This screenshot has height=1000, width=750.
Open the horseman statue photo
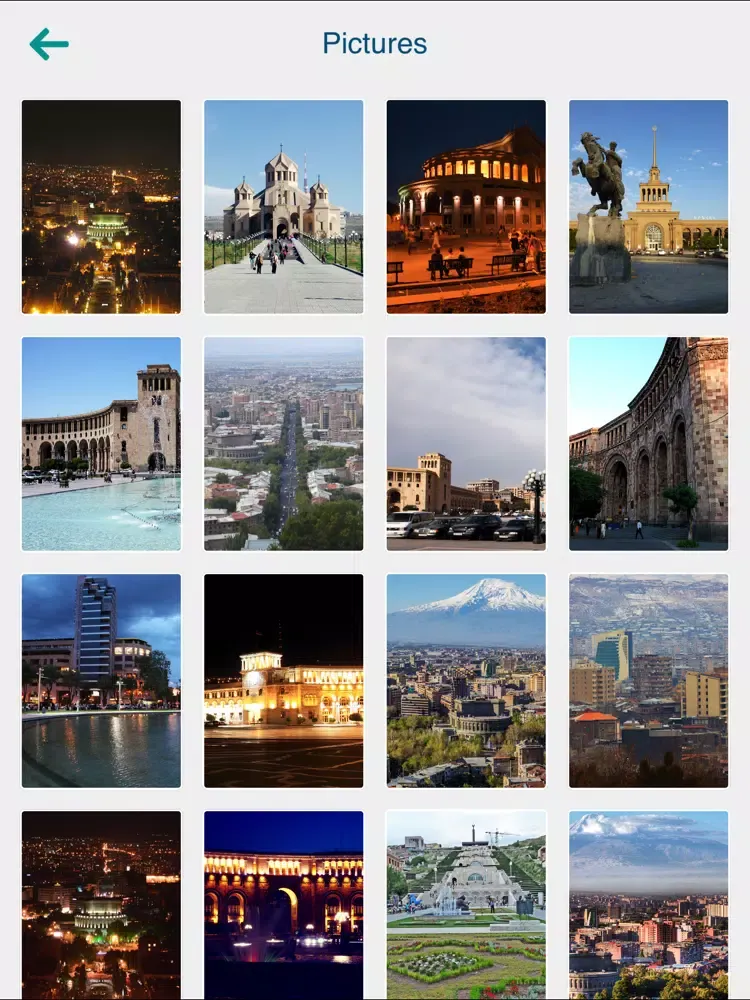648,207
